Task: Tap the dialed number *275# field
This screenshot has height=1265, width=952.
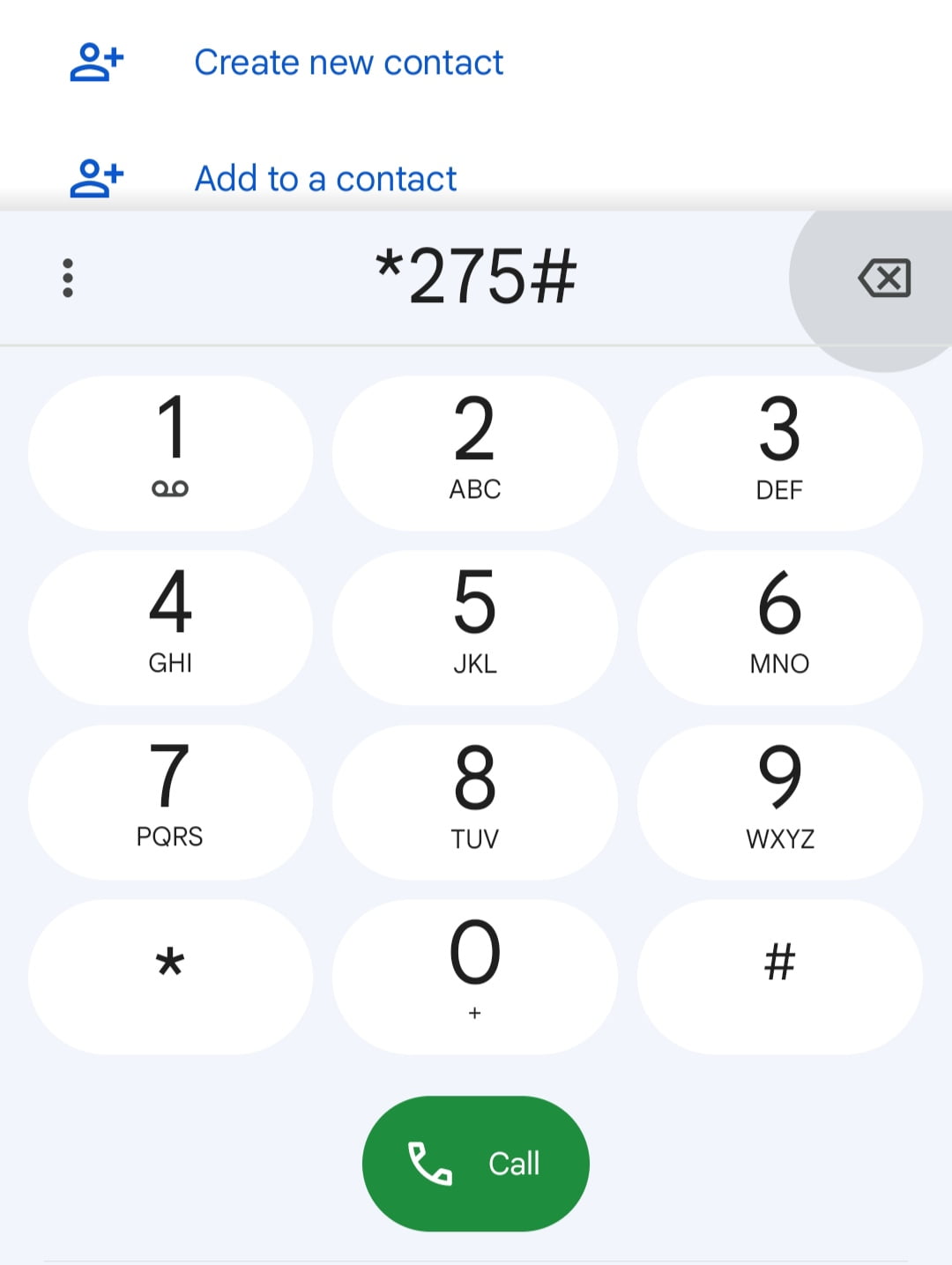Action: [x=475, y=277]
